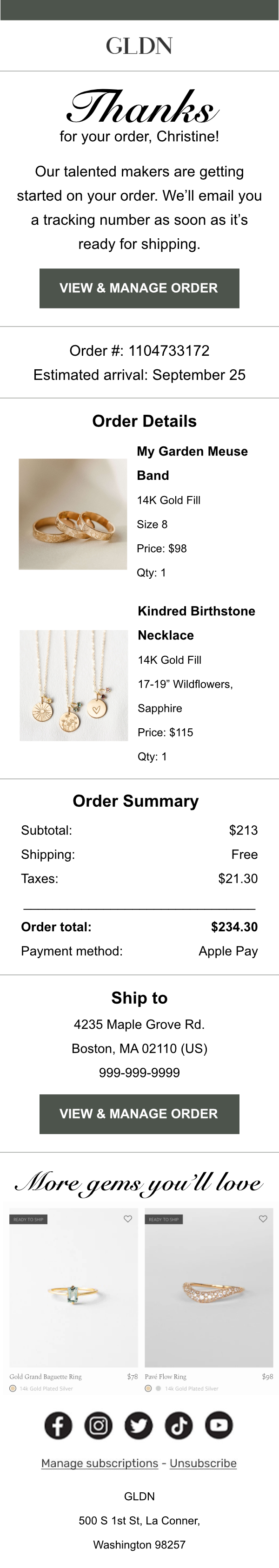The width and height of the screenshot is (279, 1568).
Task: Go to GLDN's YouTube channel
Action: [219, 1425]
